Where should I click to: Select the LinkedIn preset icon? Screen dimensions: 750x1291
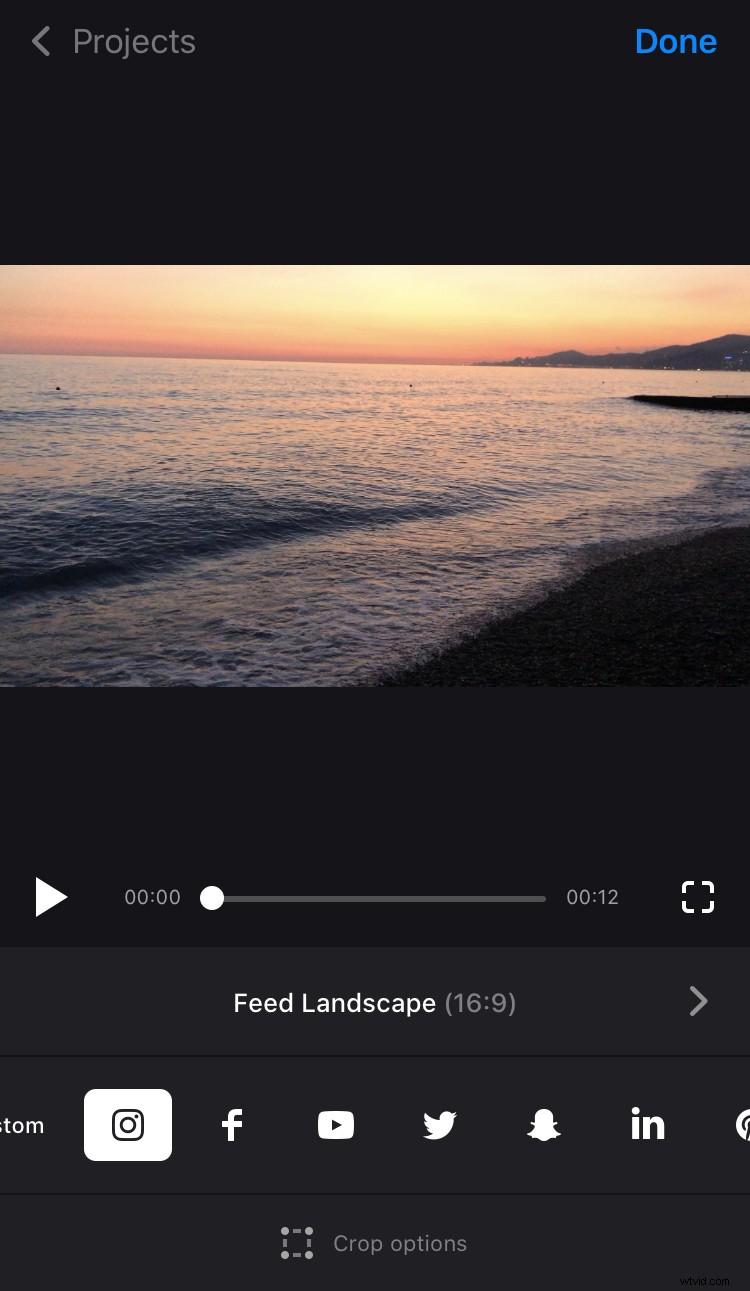pyautogui.click(x=647, y=1124)
